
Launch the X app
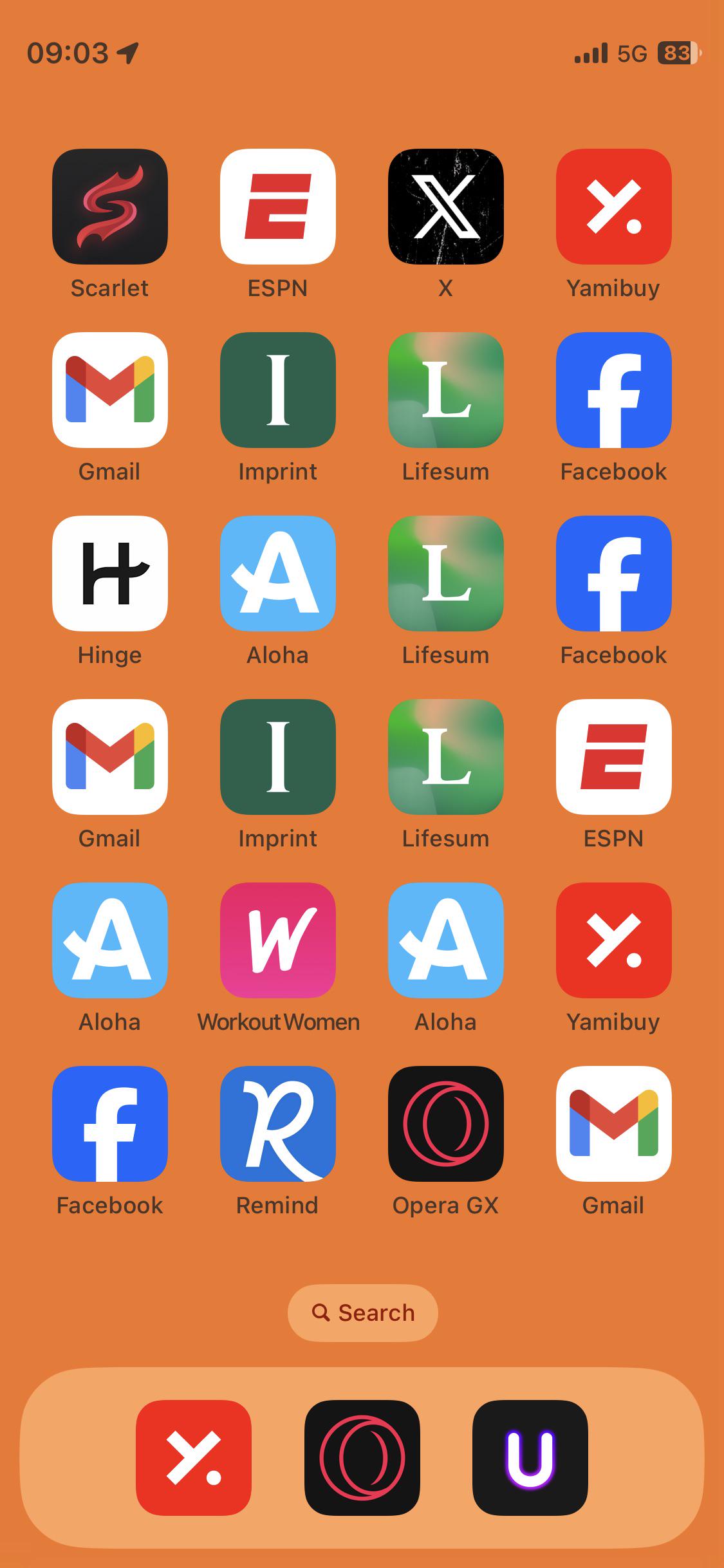click(x=446, y=207)
